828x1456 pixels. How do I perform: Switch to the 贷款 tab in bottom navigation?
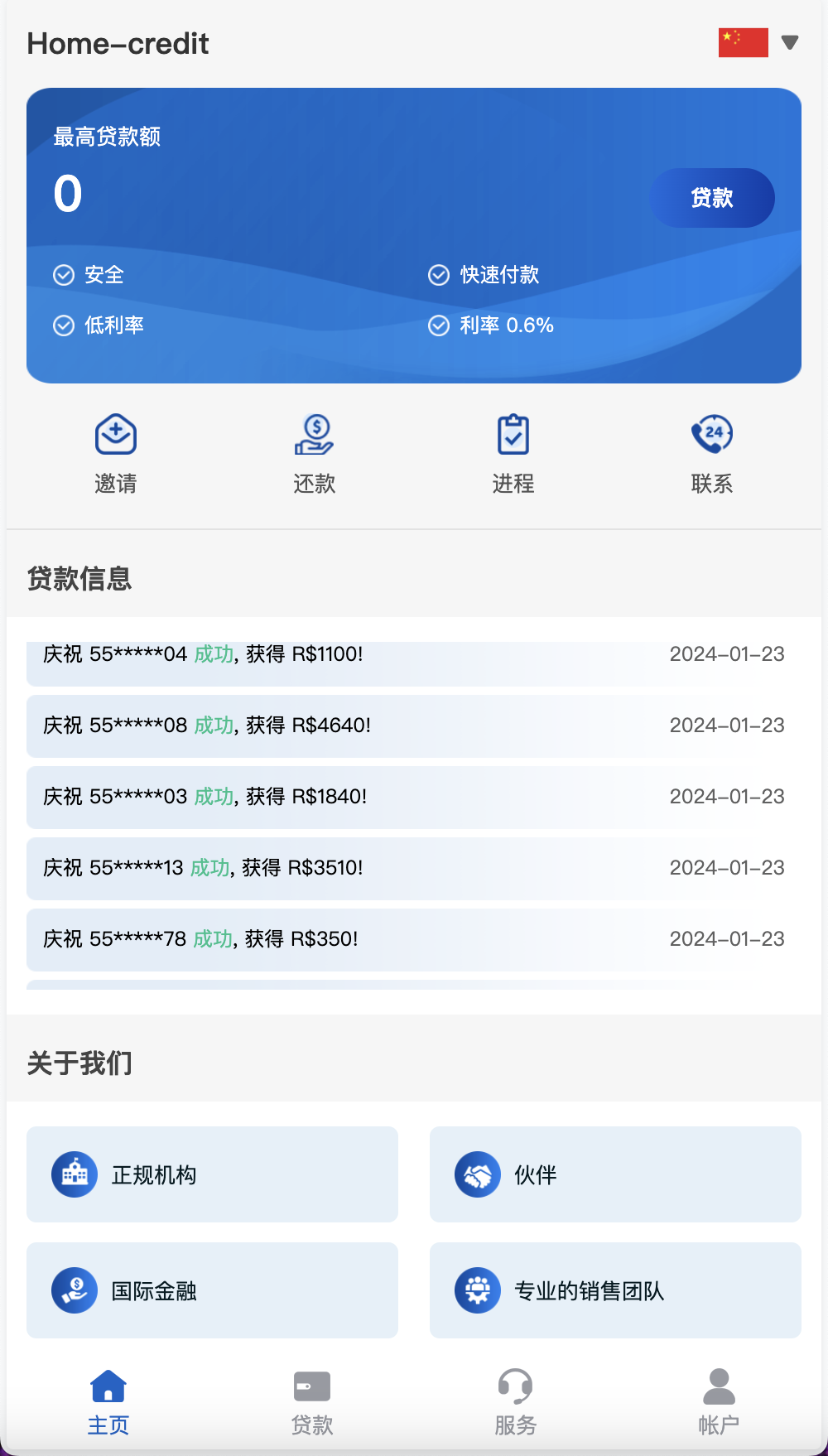[312, 1402]
